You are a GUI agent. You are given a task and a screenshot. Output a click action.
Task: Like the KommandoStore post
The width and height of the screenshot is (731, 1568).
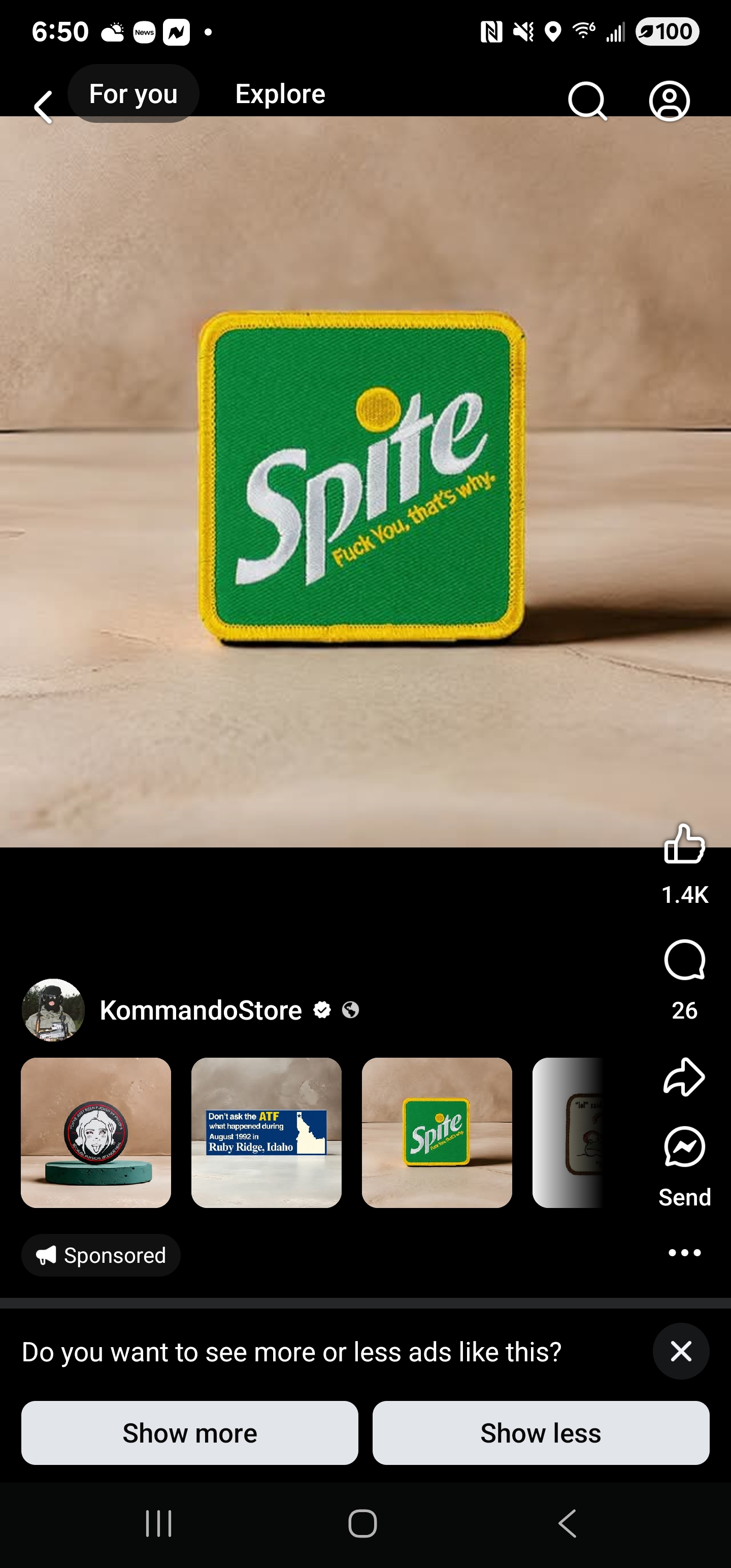(684, 843)
